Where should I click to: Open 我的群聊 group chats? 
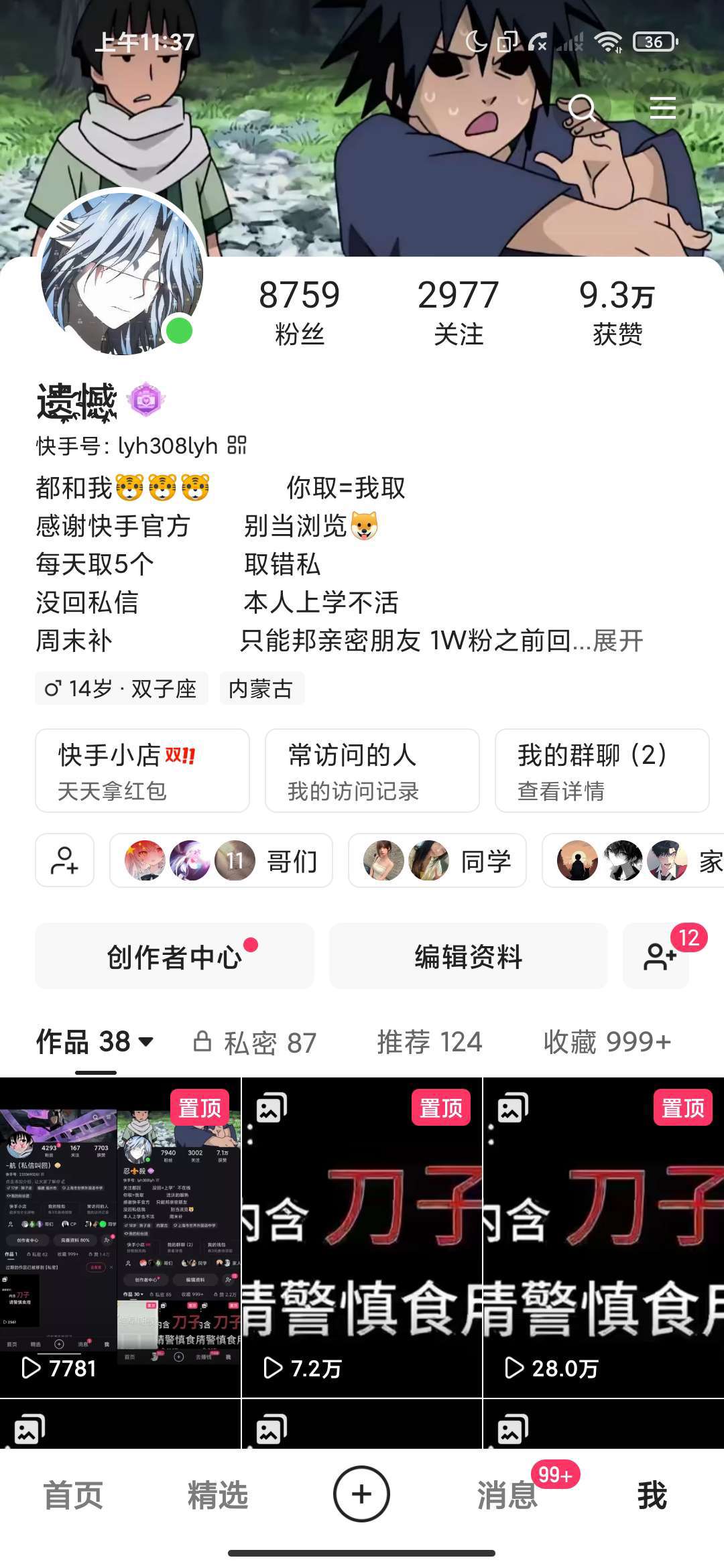[x=601, y=771]
